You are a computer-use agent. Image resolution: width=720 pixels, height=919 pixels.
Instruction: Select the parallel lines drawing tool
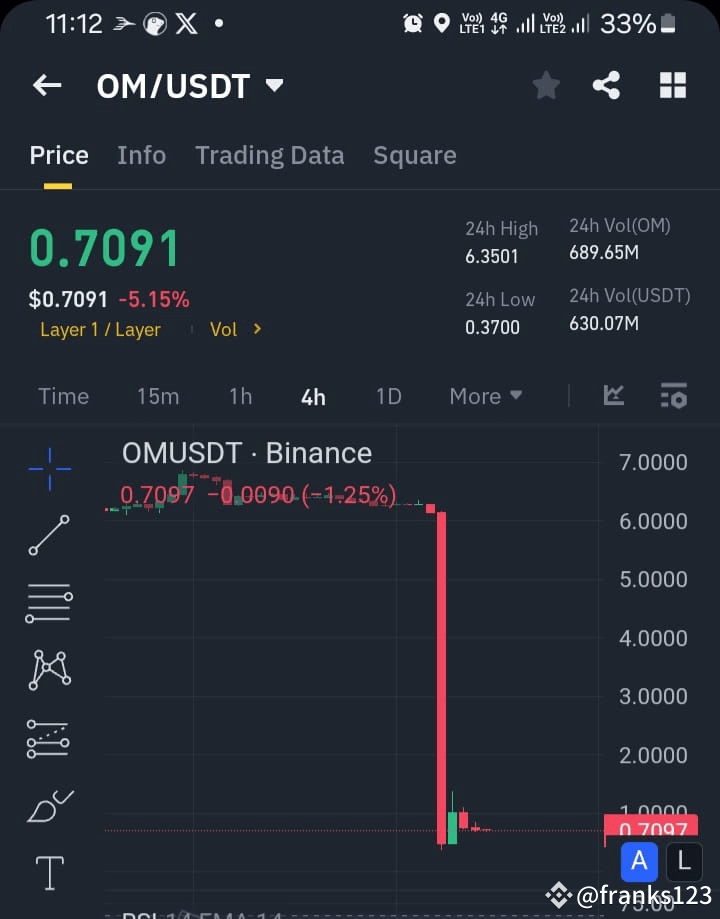[x=48, y=603]
